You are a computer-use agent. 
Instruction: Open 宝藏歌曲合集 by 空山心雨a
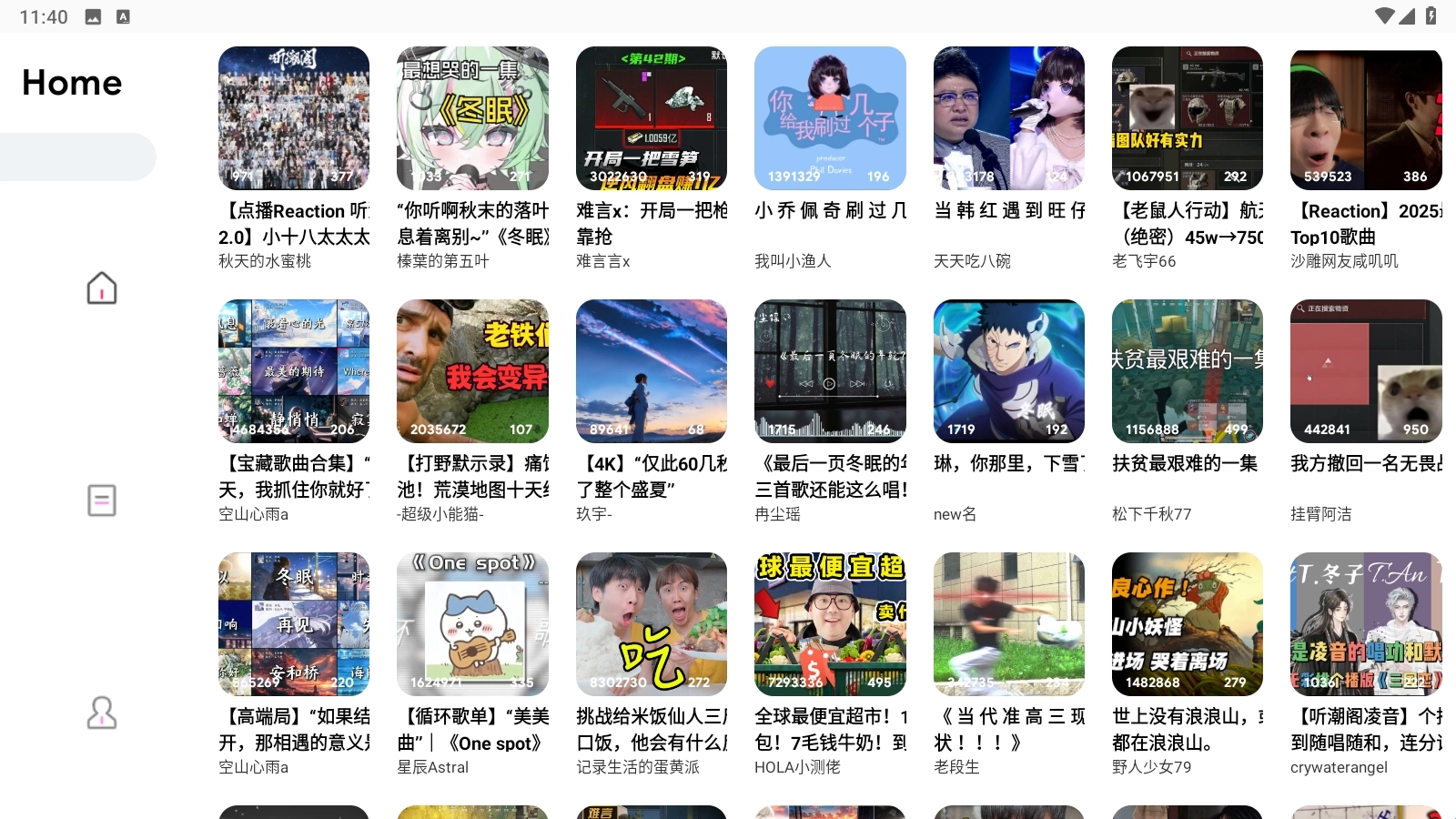point(294,371)
